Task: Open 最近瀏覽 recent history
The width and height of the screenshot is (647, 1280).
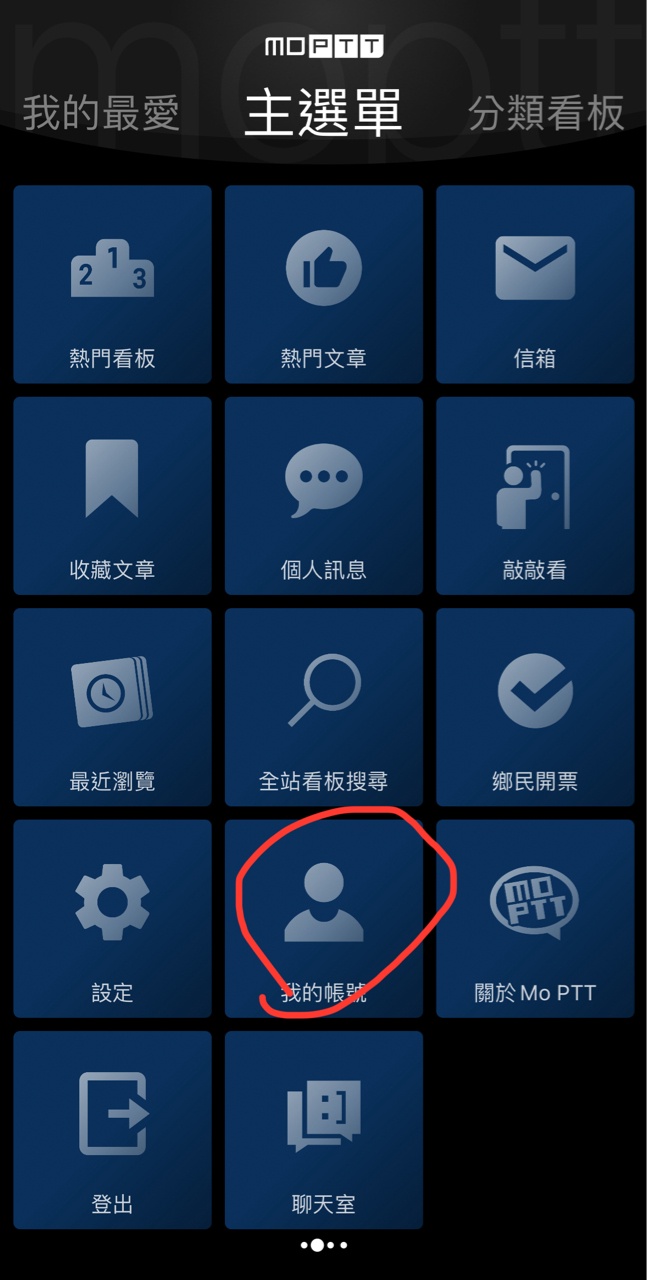Action: tap(112, 706)
